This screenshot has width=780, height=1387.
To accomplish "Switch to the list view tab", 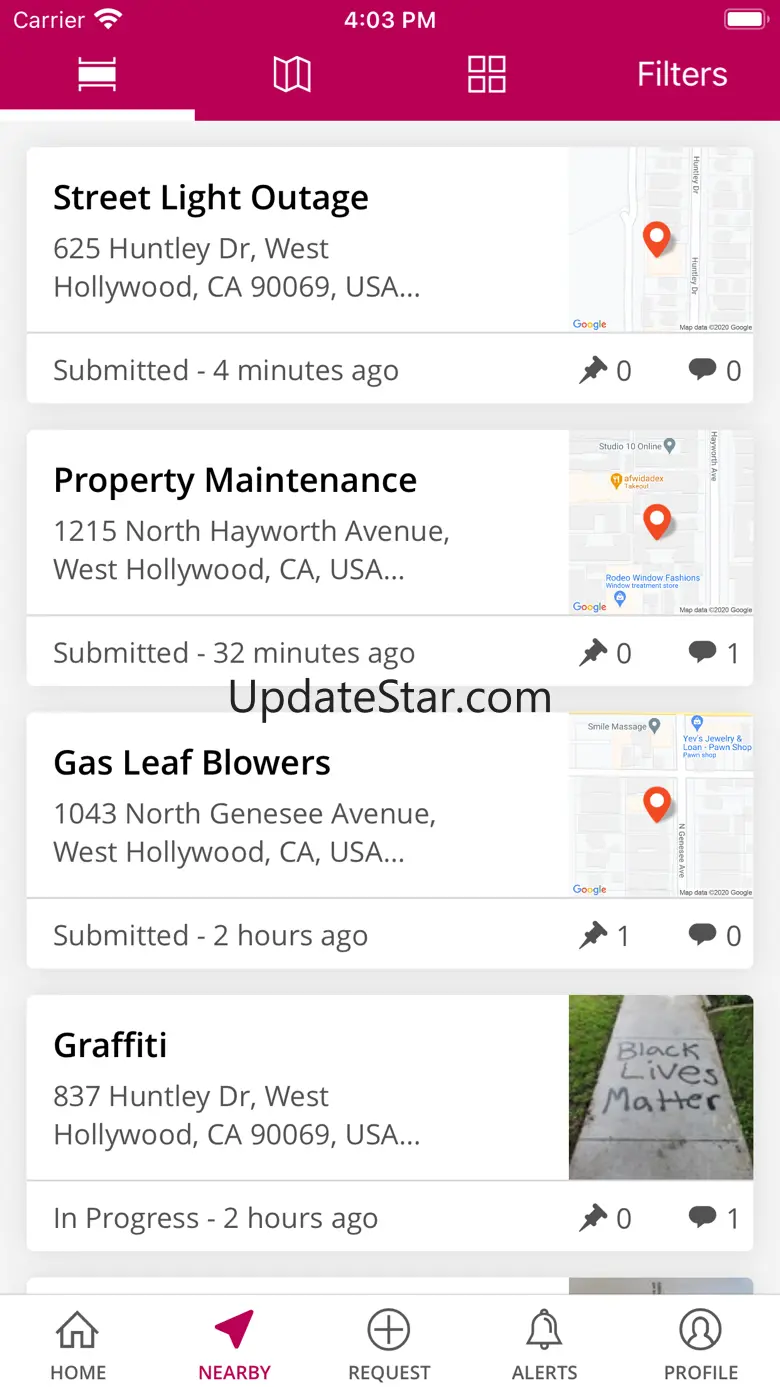I will click(x=97, y=75).
